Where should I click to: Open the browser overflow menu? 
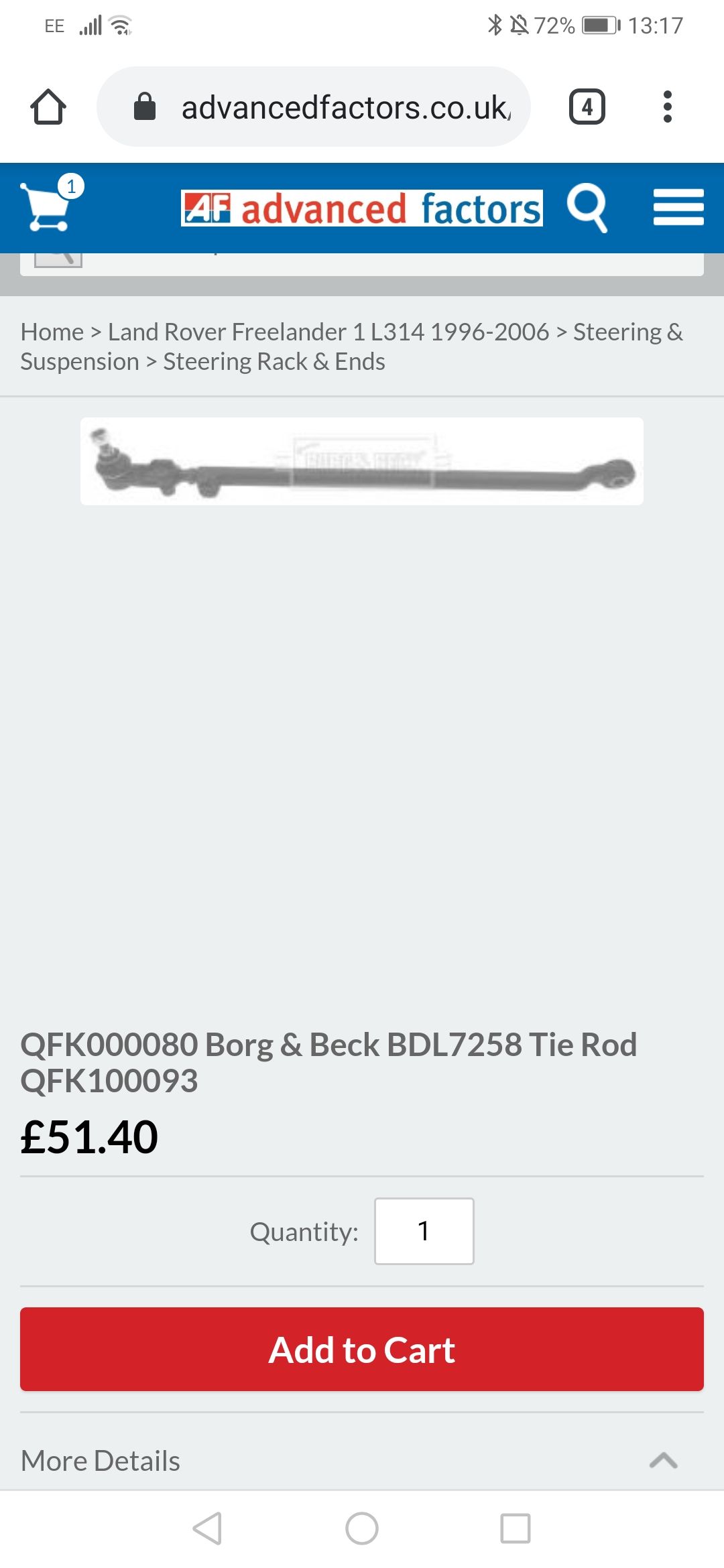pos(667,107)
